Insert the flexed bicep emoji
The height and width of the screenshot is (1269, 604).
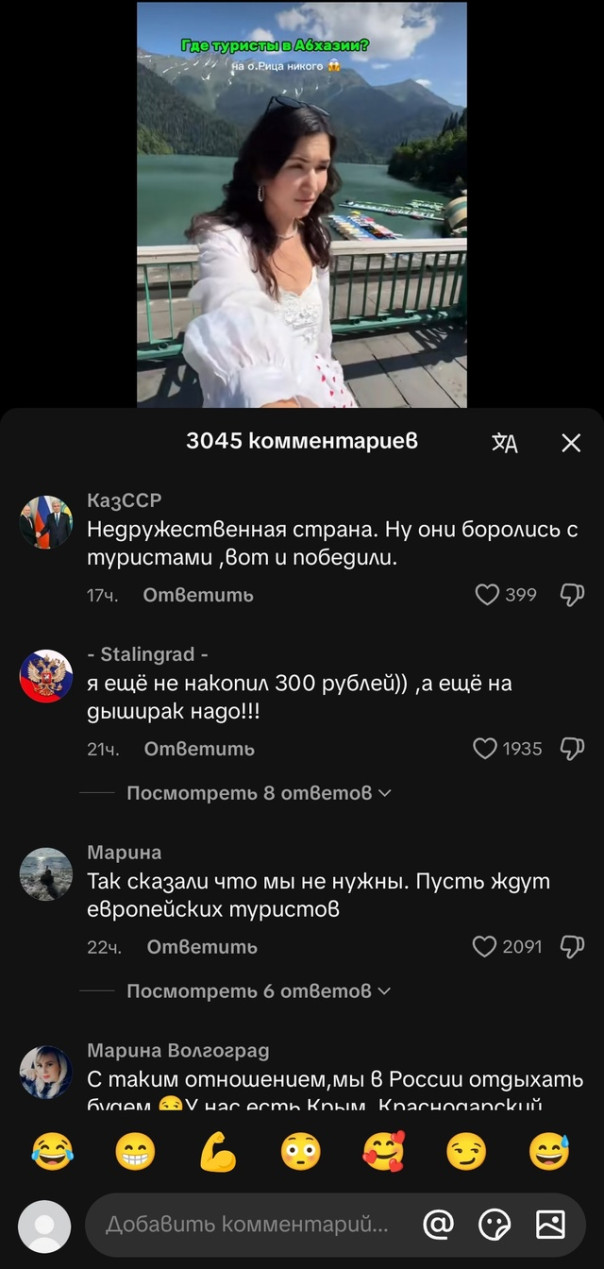pyautogui.click(x=217, y=1153)
